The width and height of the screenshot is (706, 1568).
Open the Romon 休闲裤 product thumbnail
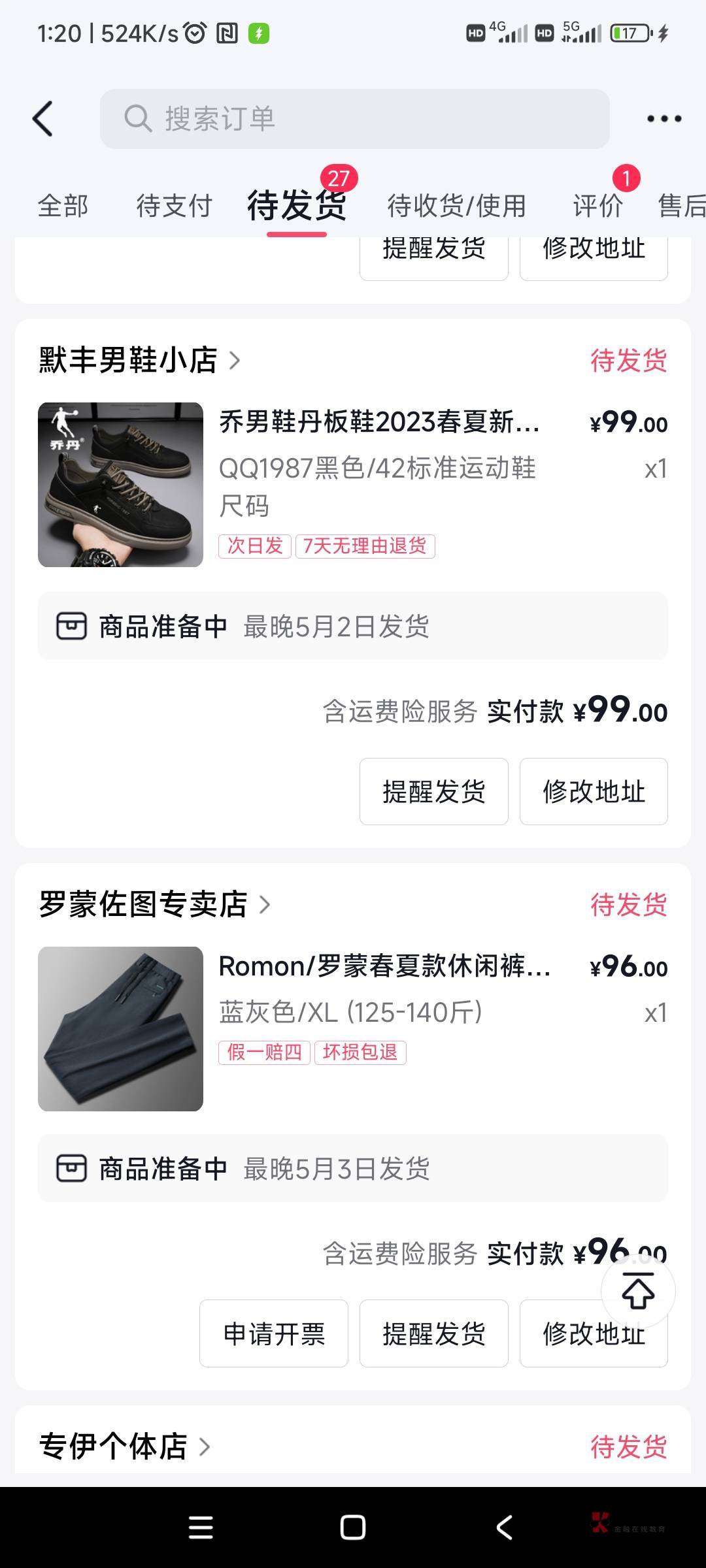120,1028
